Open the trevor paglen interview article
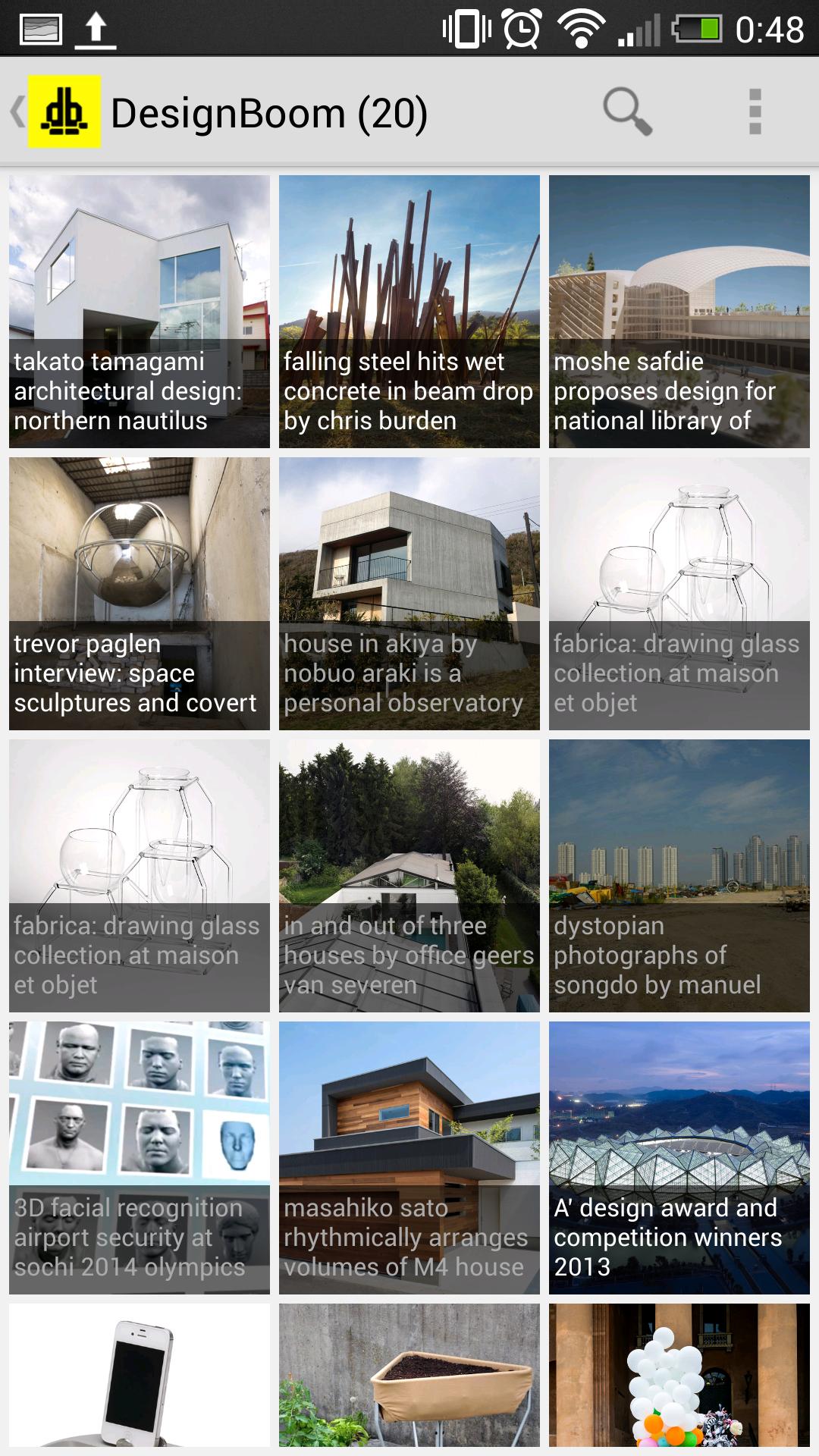This screenshot has height=1456, width=819. tap(140, 594)
